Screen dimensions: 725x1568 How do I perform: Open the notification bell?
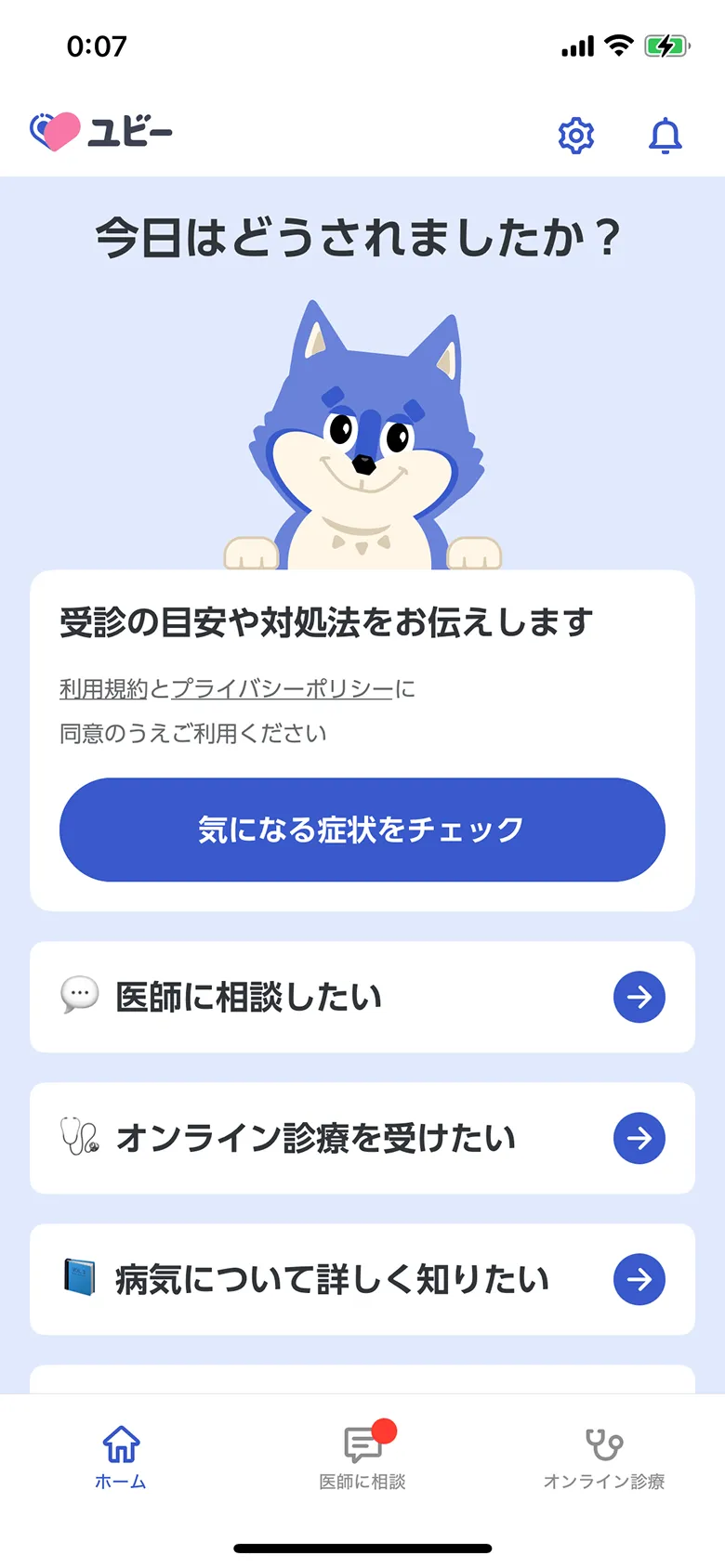666,135
